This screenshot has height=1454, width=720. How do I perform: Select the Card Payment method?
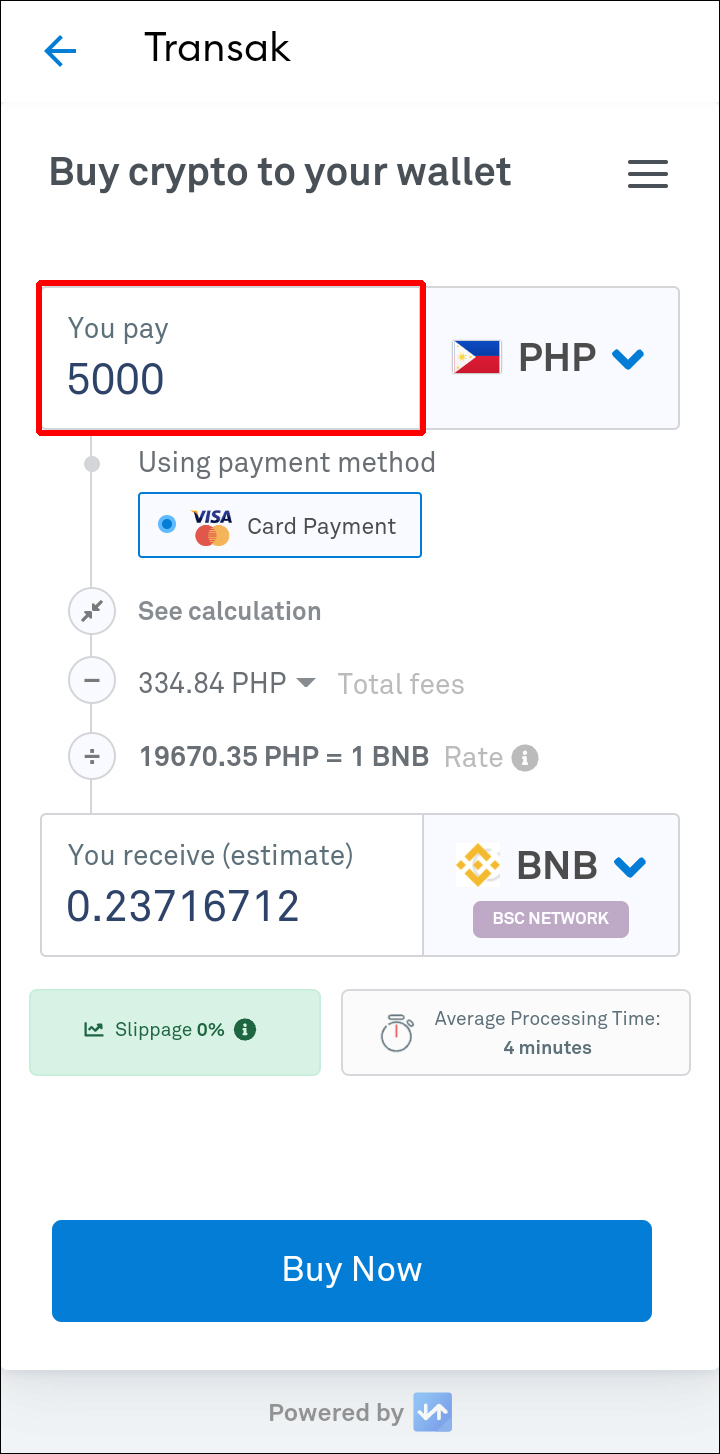click(280, 526)
